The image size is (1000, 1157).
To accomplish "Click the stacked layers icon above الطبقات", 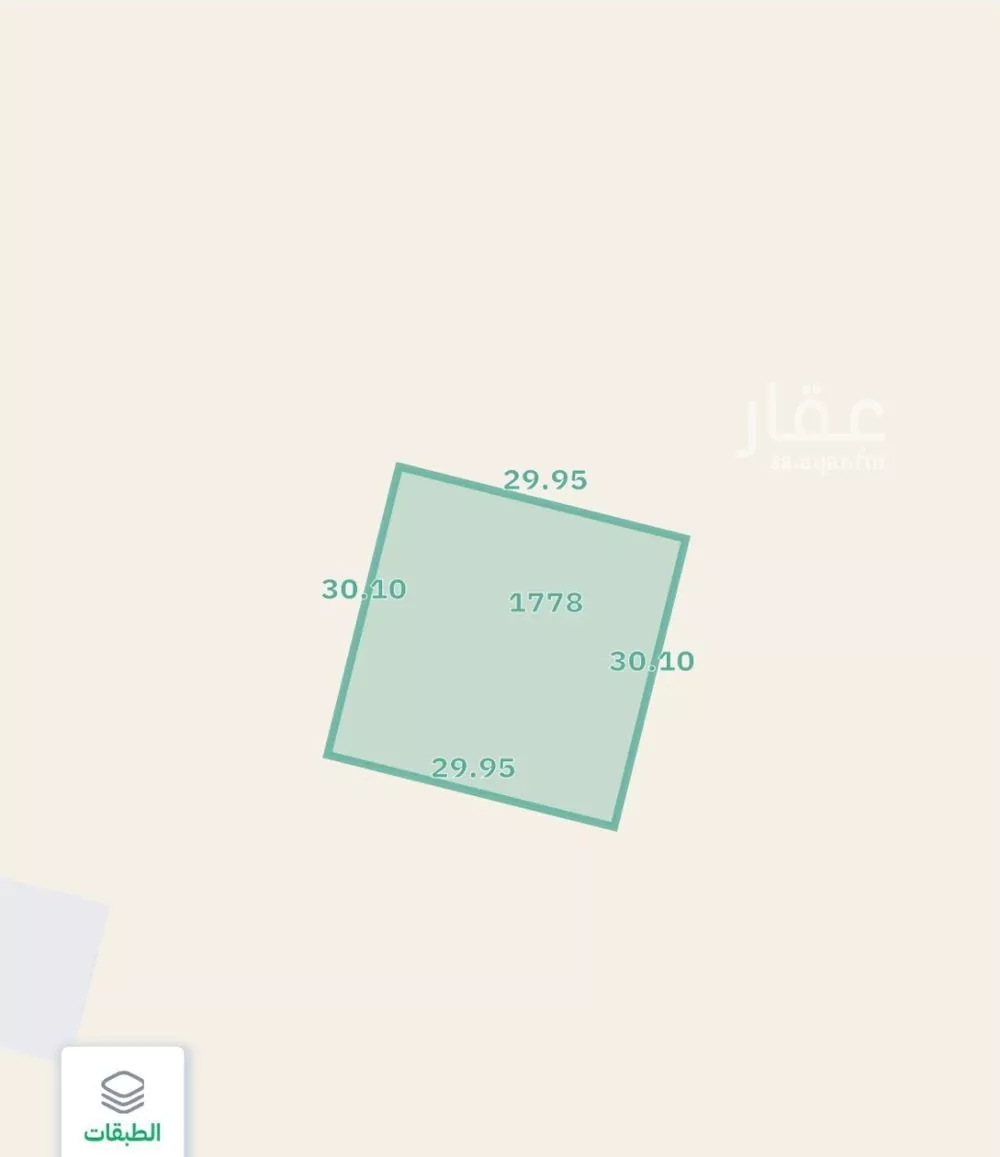I will click(122, 1090).
